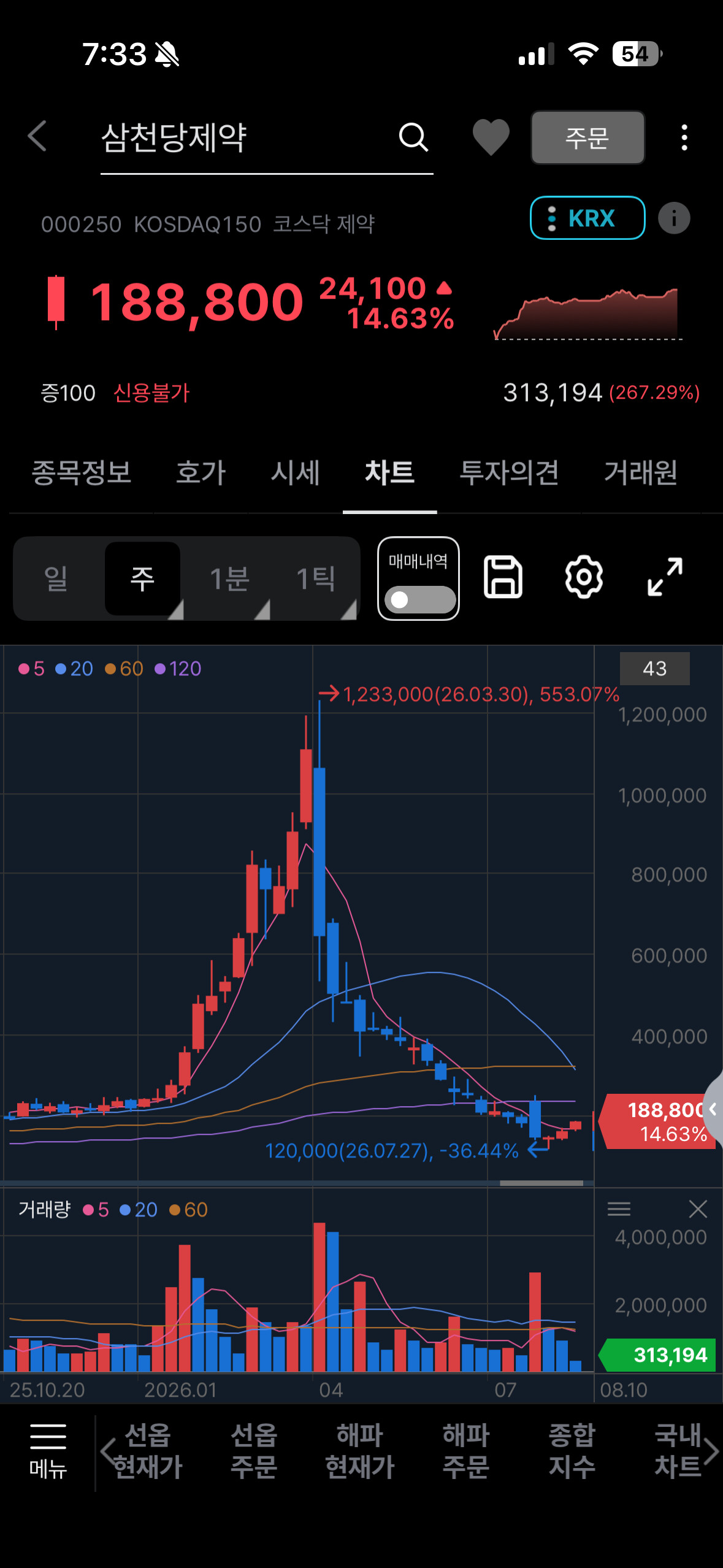Tap the search magnifier next to 삼천당제약
Image resolution: width=723 pixels, height=1568 pixels.
coord(414,137)
